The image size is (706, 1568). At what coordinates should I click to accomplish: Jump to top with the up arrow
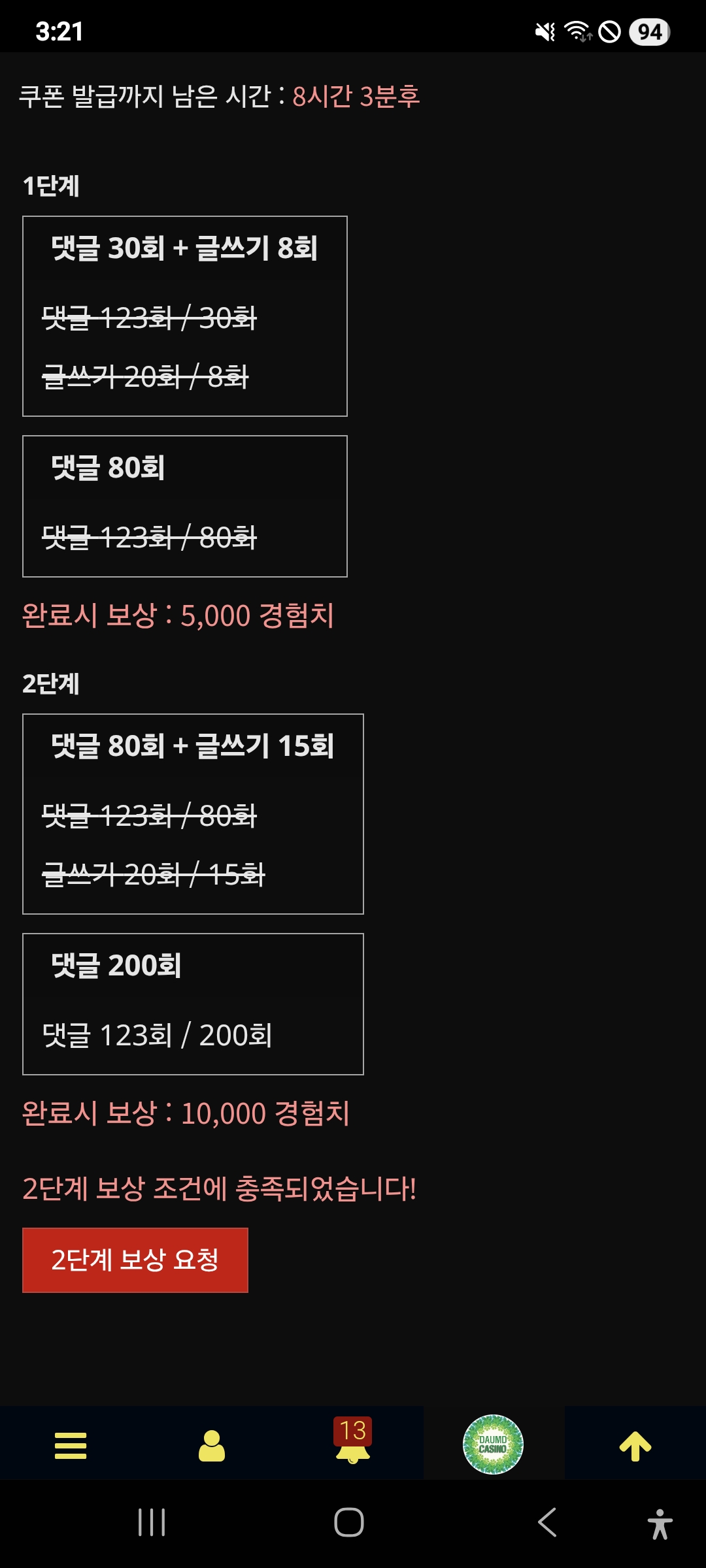(635, 1445)
